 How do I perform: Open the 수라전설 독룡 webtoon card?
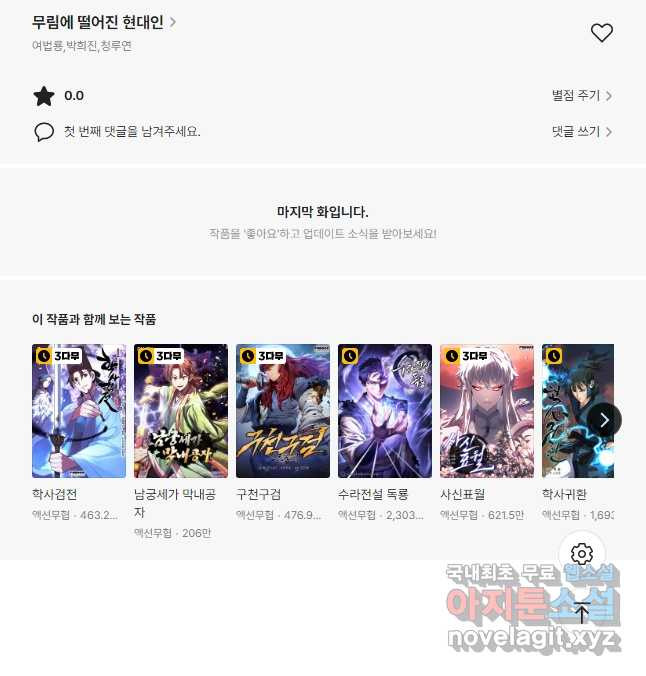(385, 411)
